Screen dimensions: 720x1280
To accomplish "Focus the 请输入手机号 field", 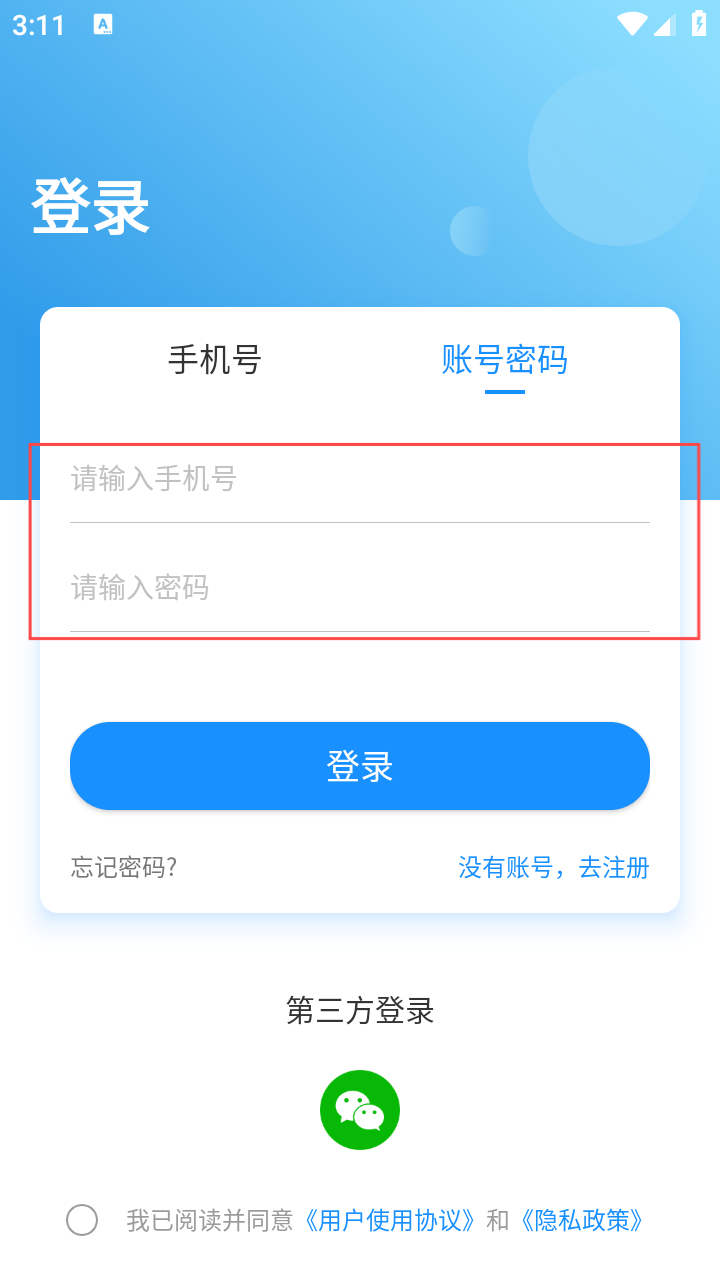I will point(360,480).
